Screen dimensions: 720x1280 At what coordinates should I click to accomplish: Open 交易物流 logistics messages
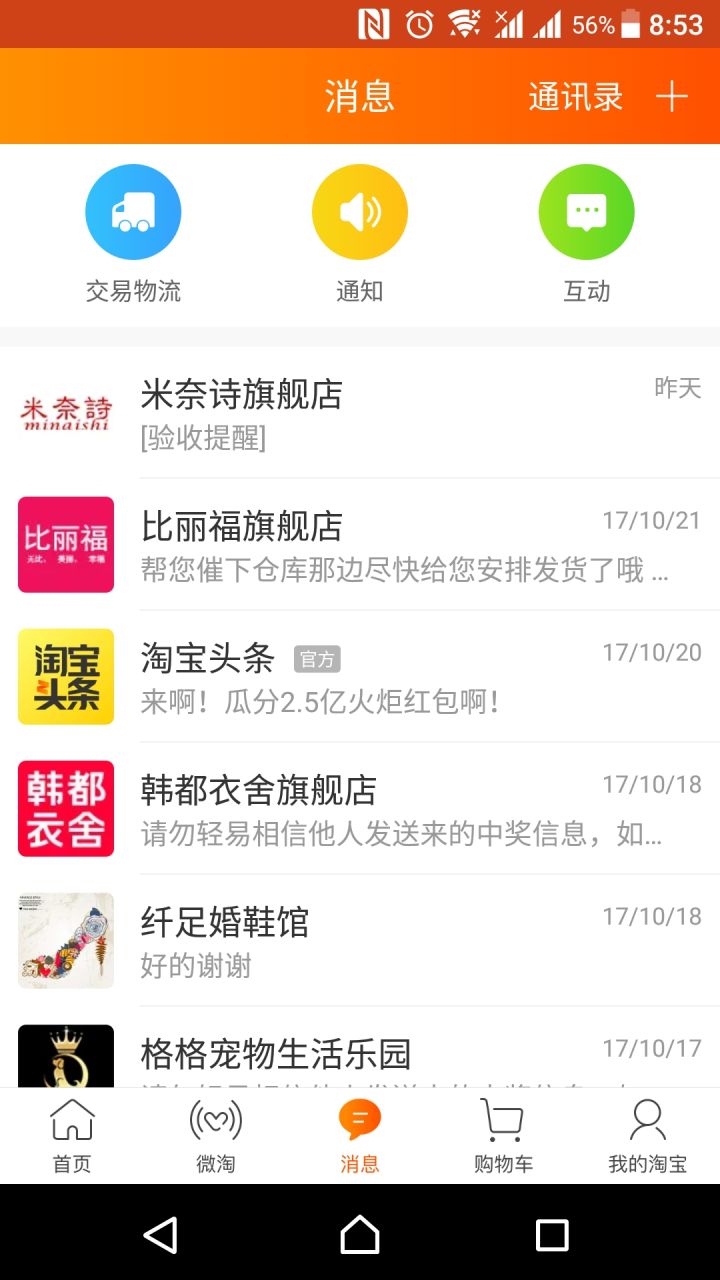click(x=133, y=232)
